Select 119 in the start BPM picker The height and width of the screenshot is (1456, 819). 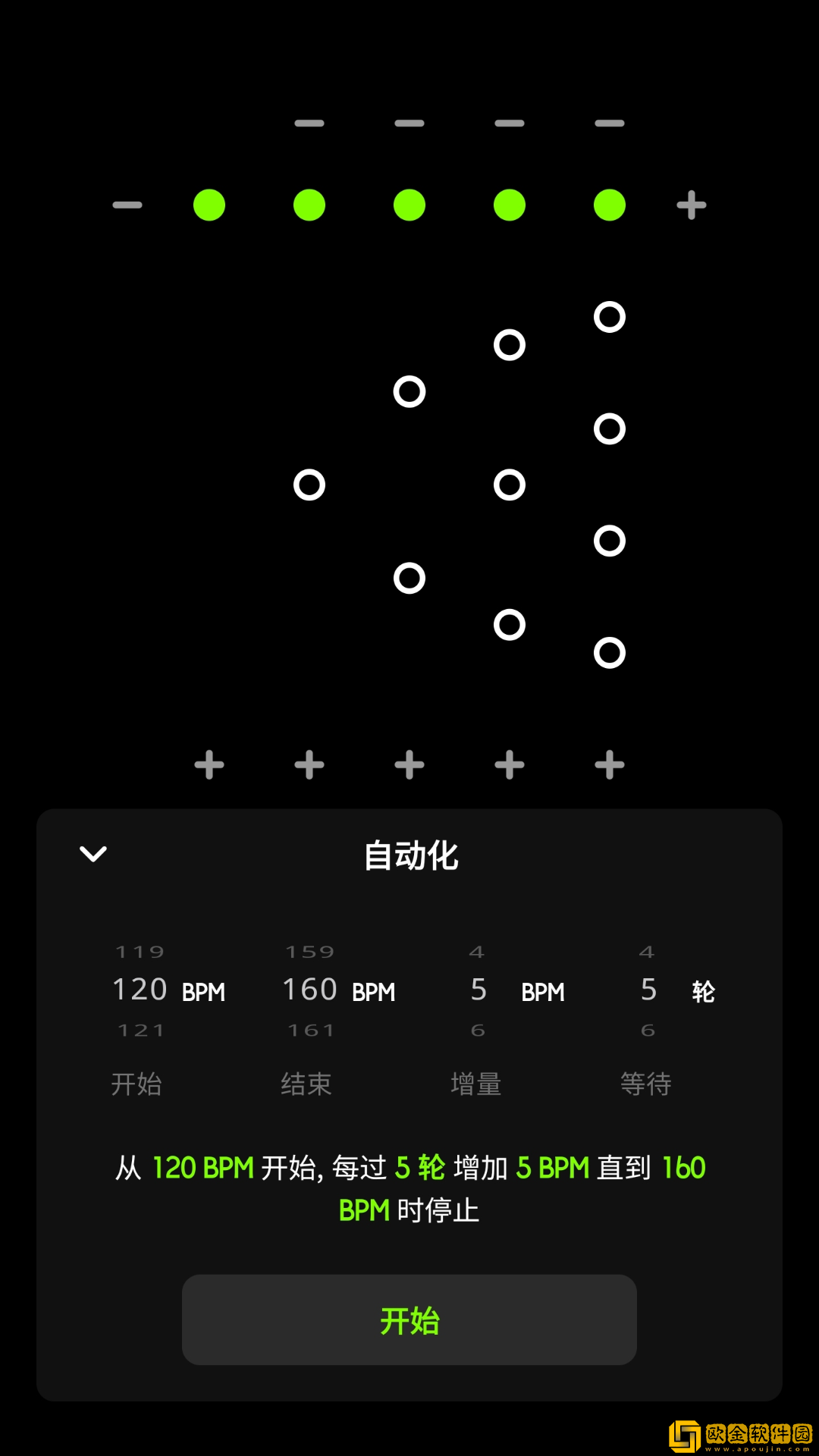pyautogui.click(x=140, y=951)
